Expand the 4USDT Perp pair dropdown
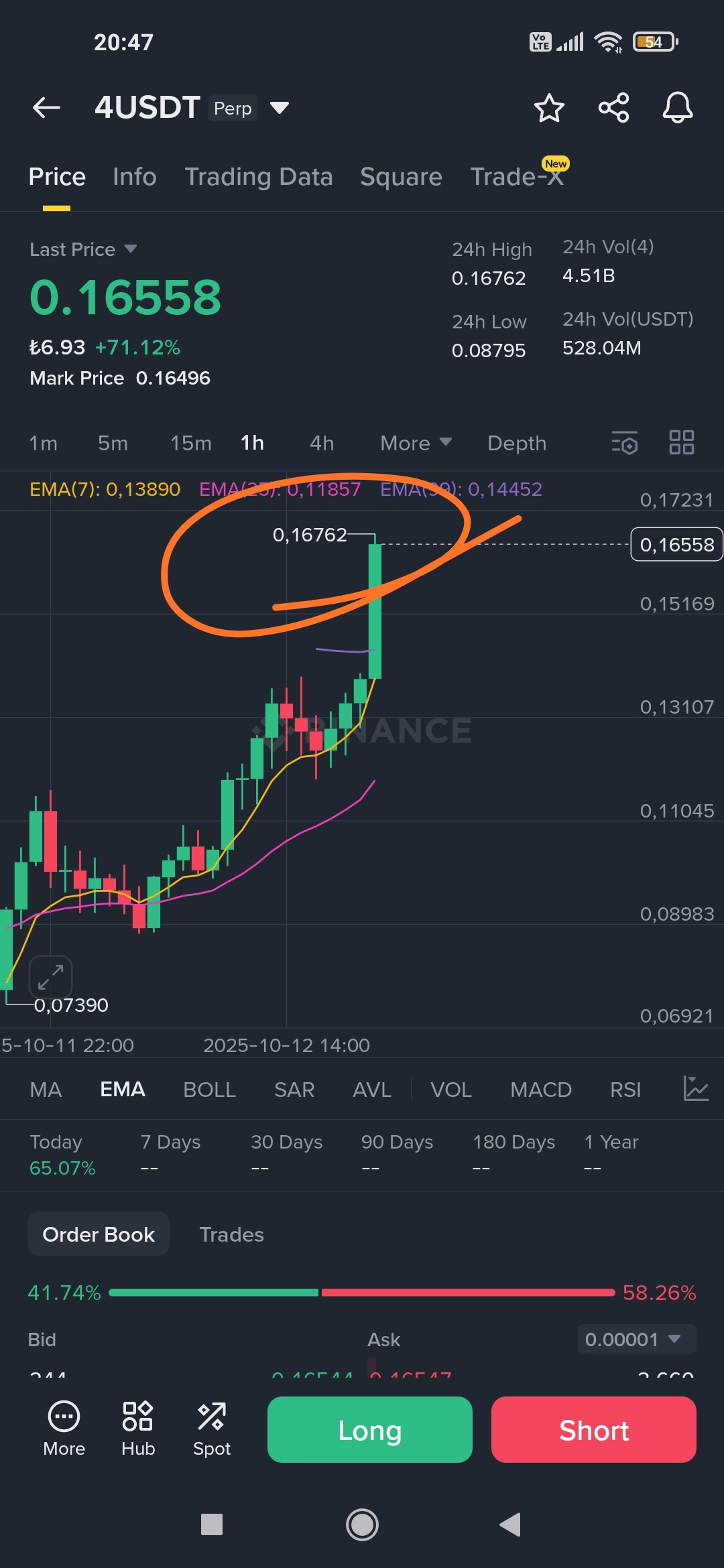 click(279, 108)
